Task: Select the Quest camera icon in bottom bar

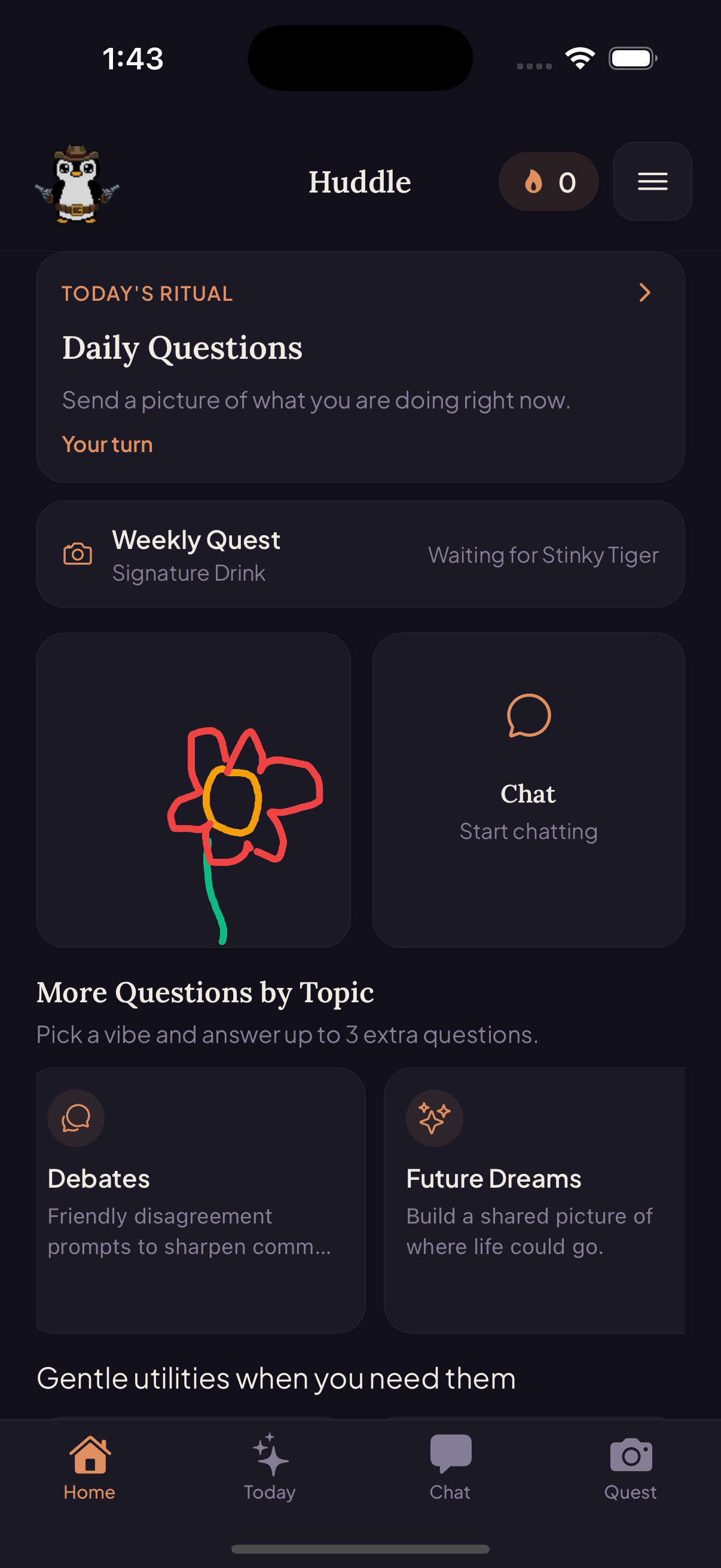Action: (631, 1457)
